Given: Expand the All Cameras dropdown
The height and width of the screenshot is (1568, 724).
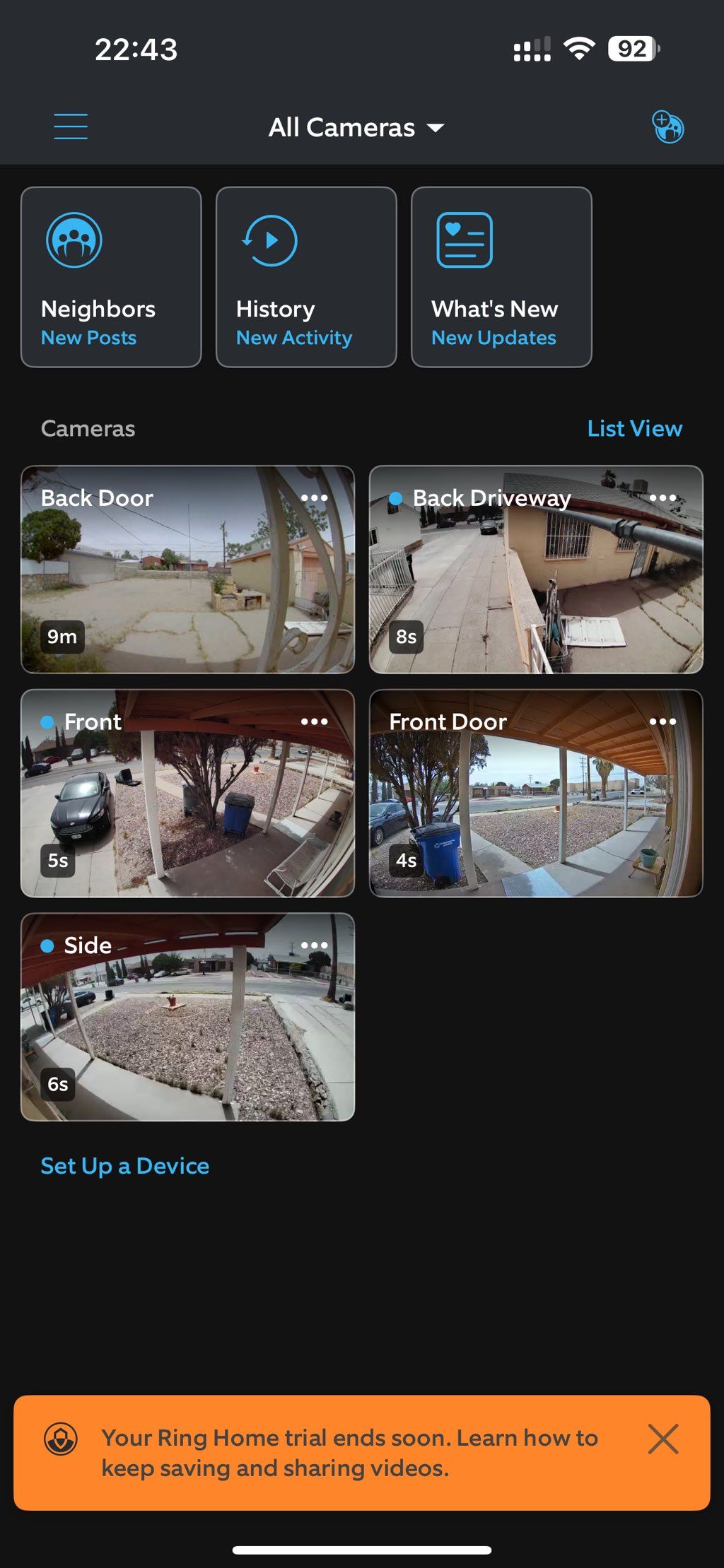Looking at the screenshot, I should click(x=356, y=128).
